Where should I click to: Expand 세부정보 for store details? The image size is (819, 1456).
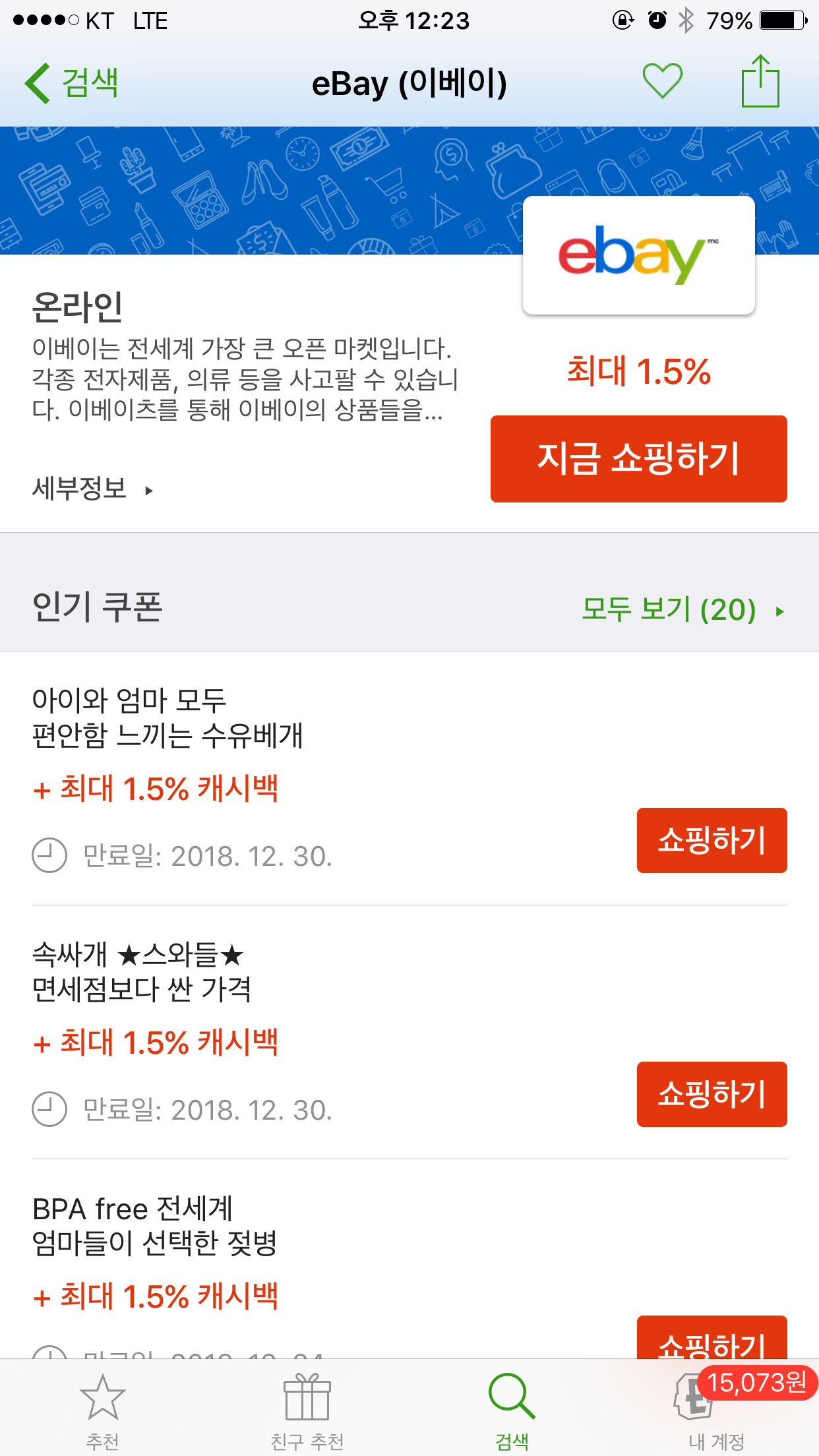pos(92,489)
